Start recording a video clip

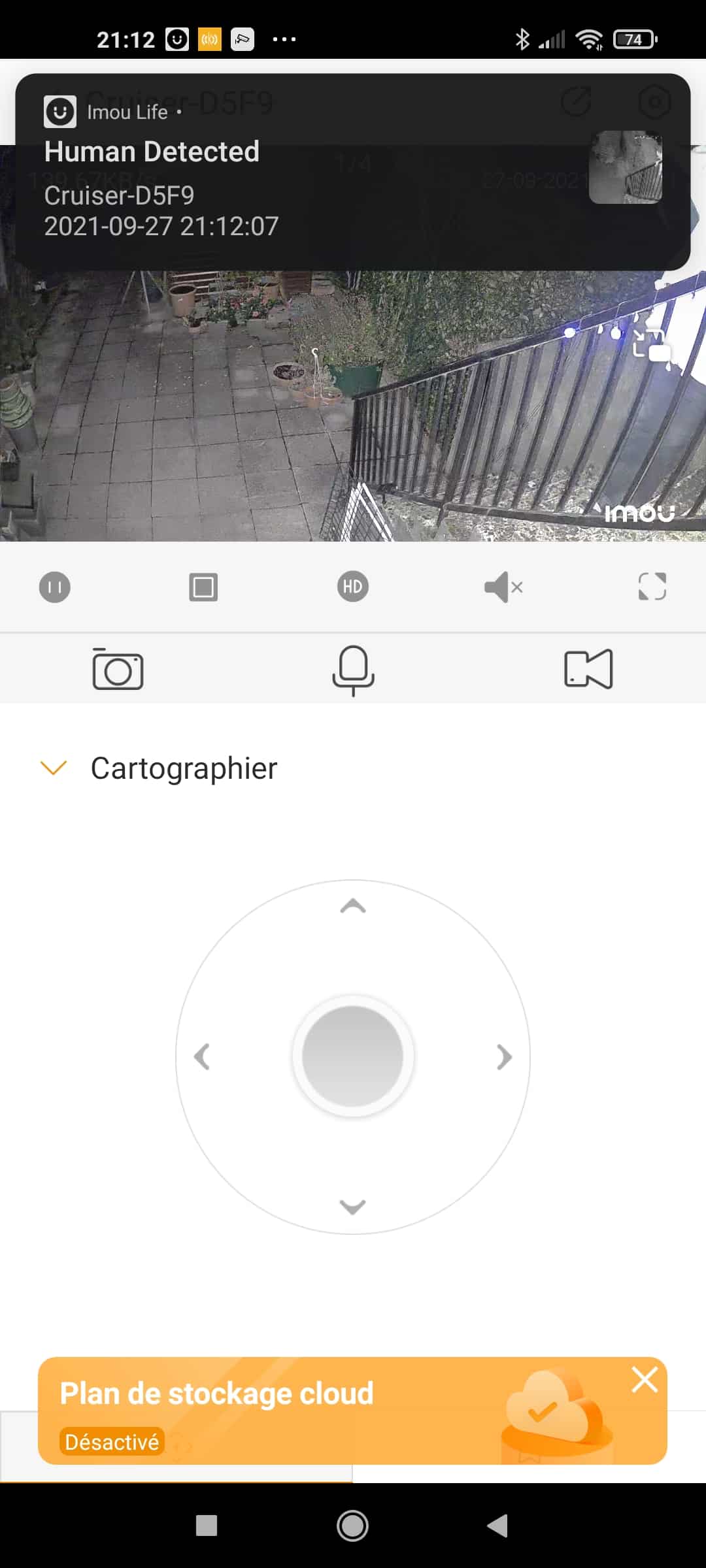(x=588, y=669)
